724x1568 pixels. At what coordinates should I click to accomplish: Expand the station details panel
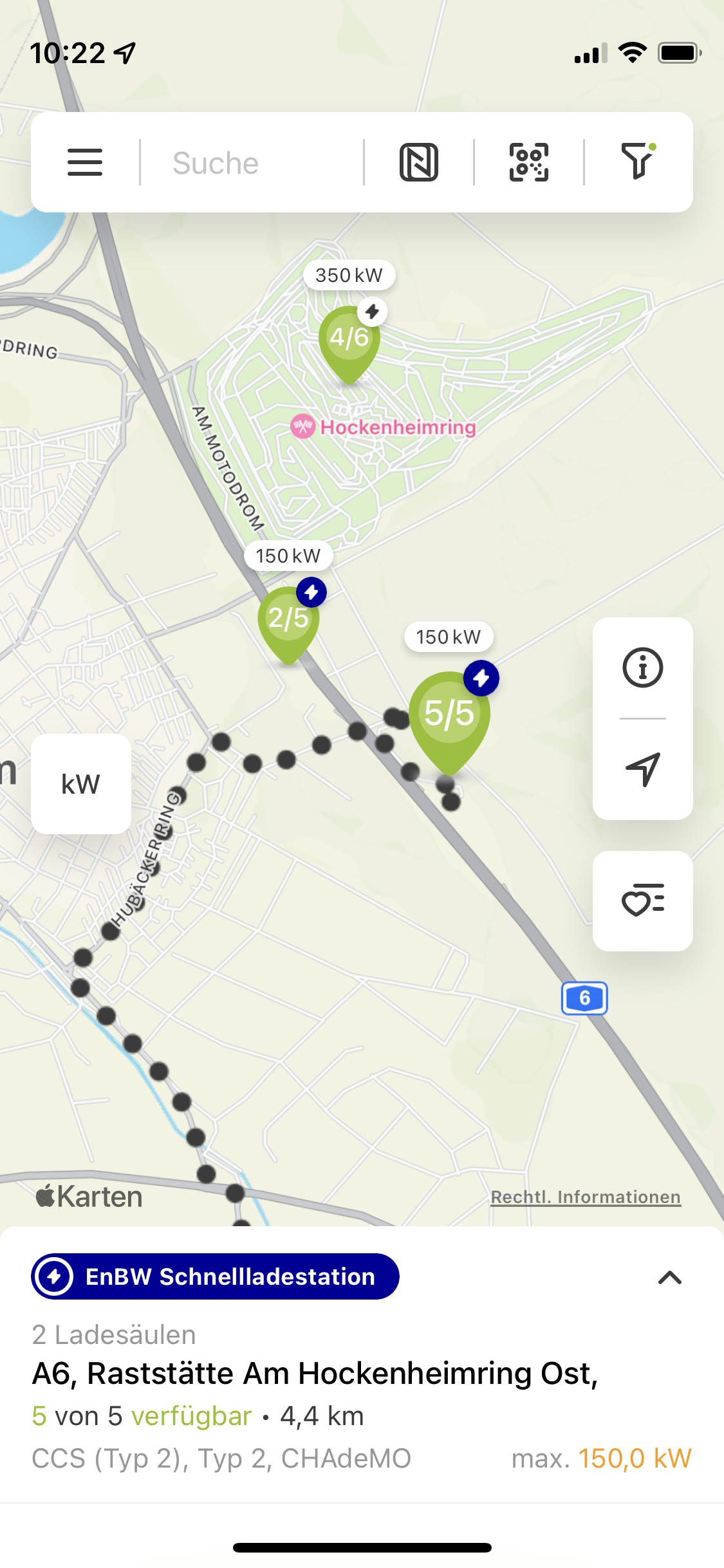click(670, 1277)
